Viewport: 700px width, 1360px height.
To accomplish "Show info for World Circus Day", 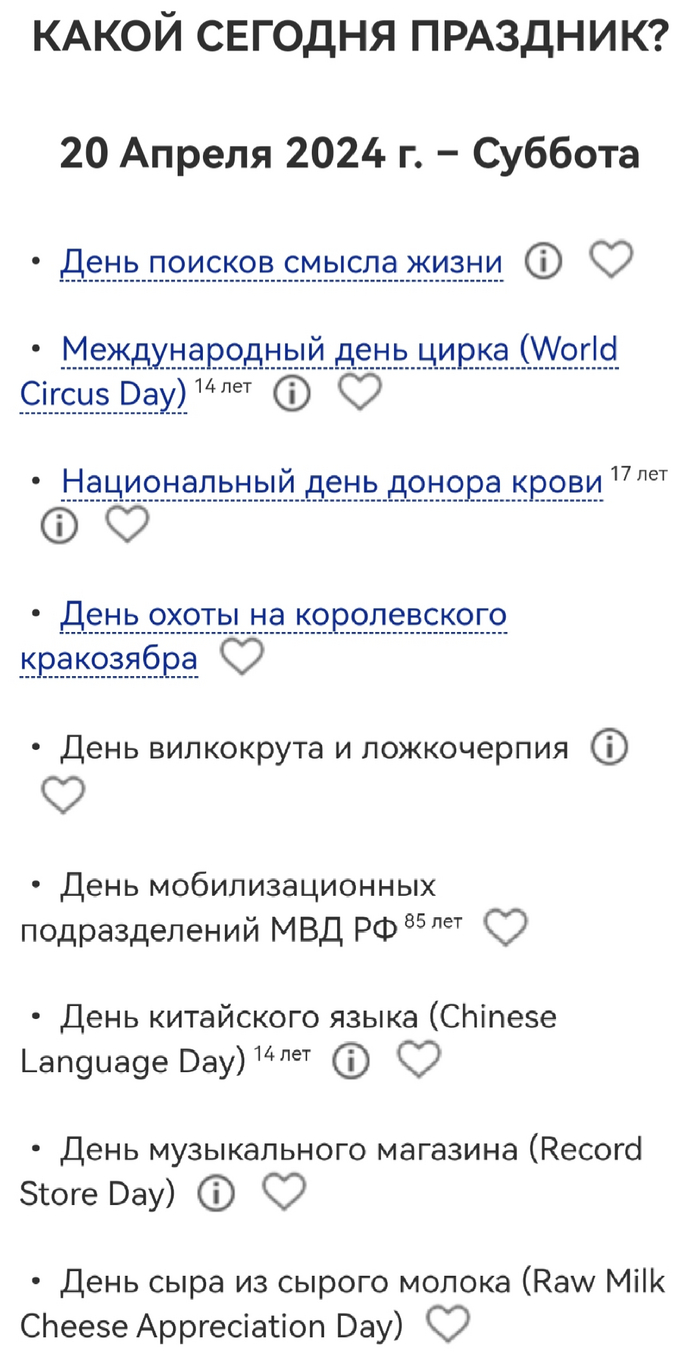I will point(292,394).
